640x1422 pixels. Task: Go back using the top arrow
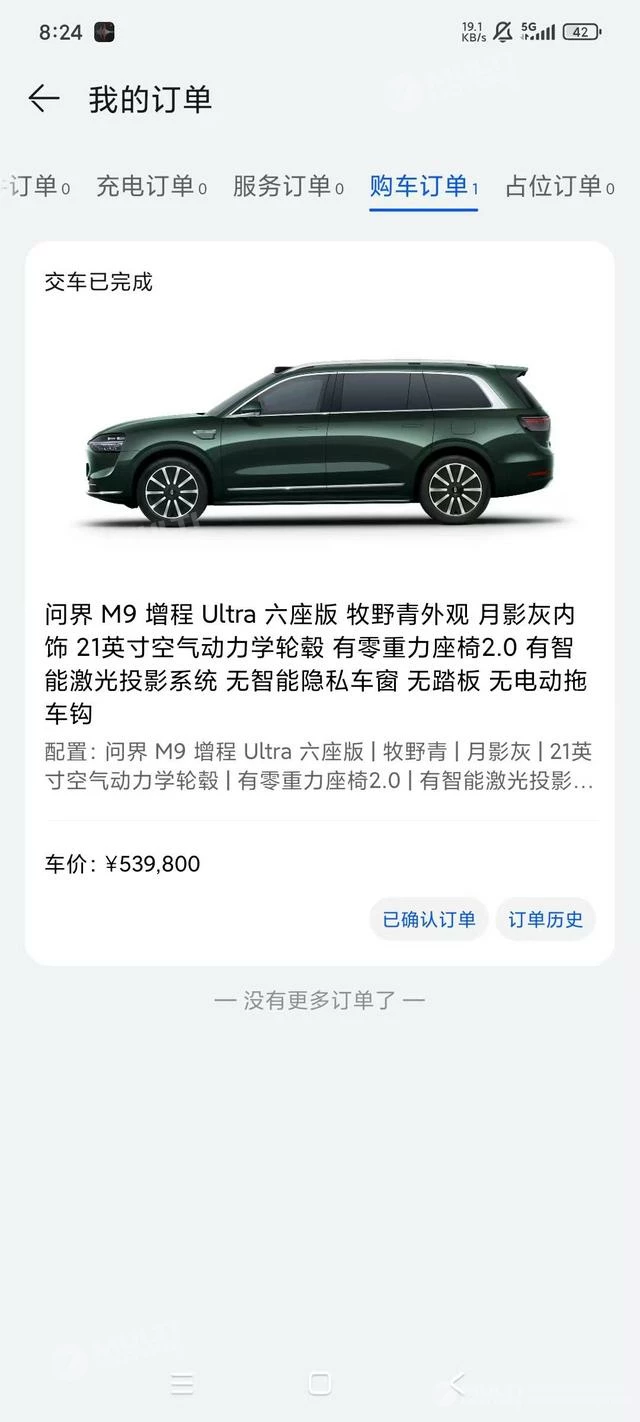pos(44,98)
